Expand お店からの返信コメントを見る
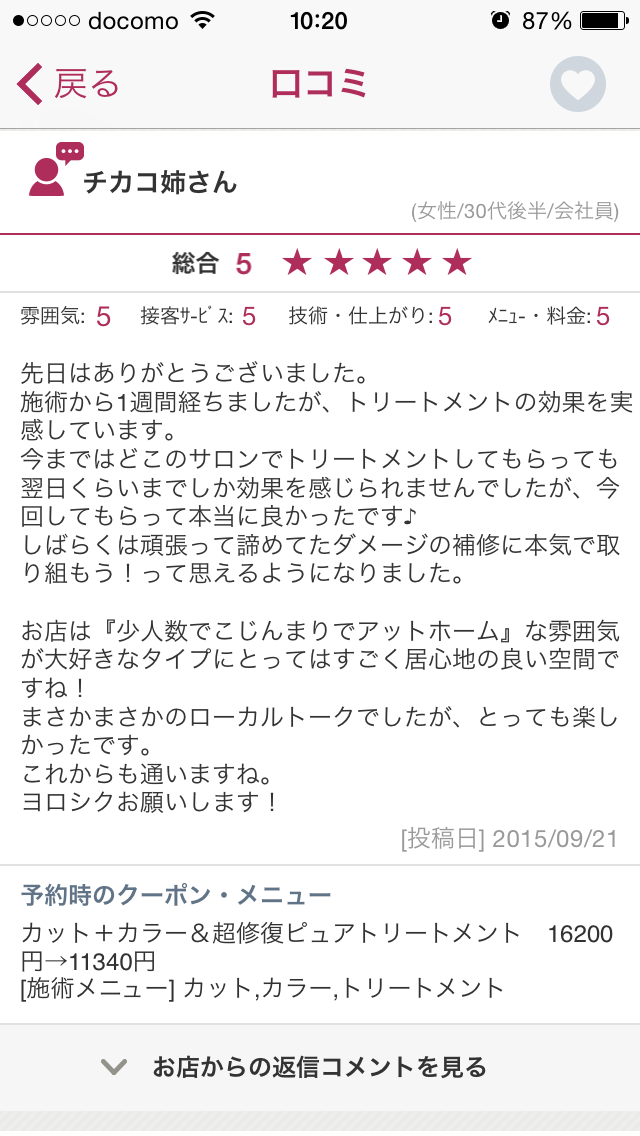Image resolution: width=640 pixels, height=1136 pixels. coord(296,1066)
